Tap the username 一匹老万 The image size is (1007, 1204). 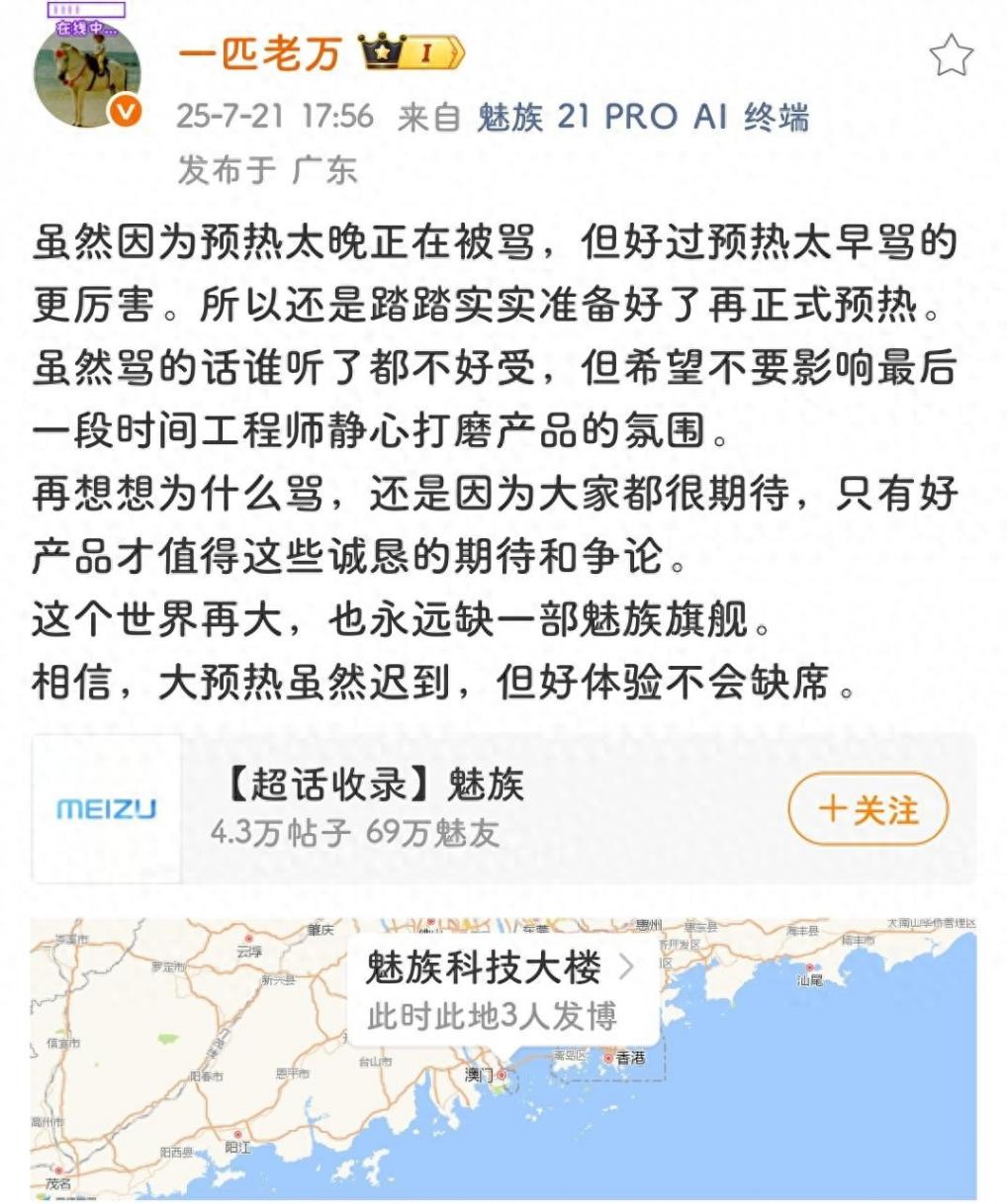(x=259, y=54)
